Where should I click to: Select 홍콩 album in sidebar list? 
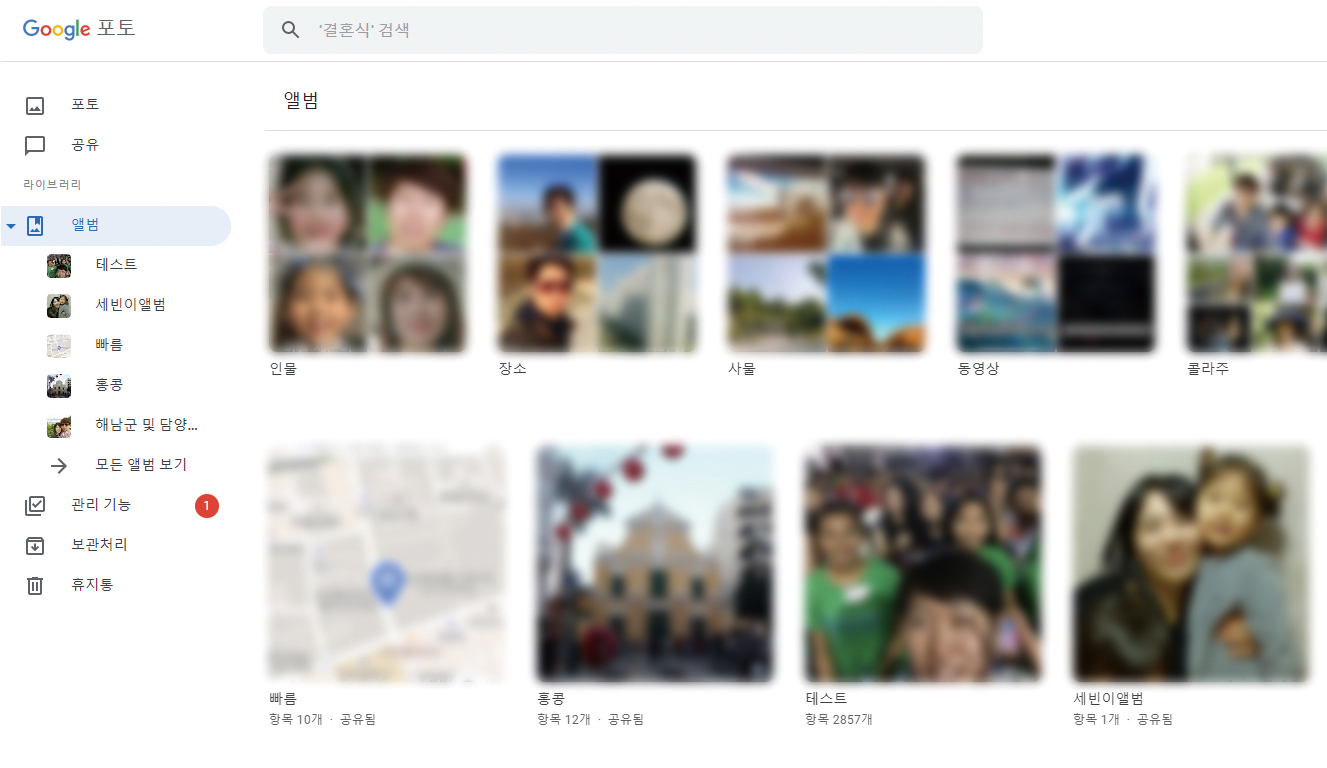pos(109,385)
